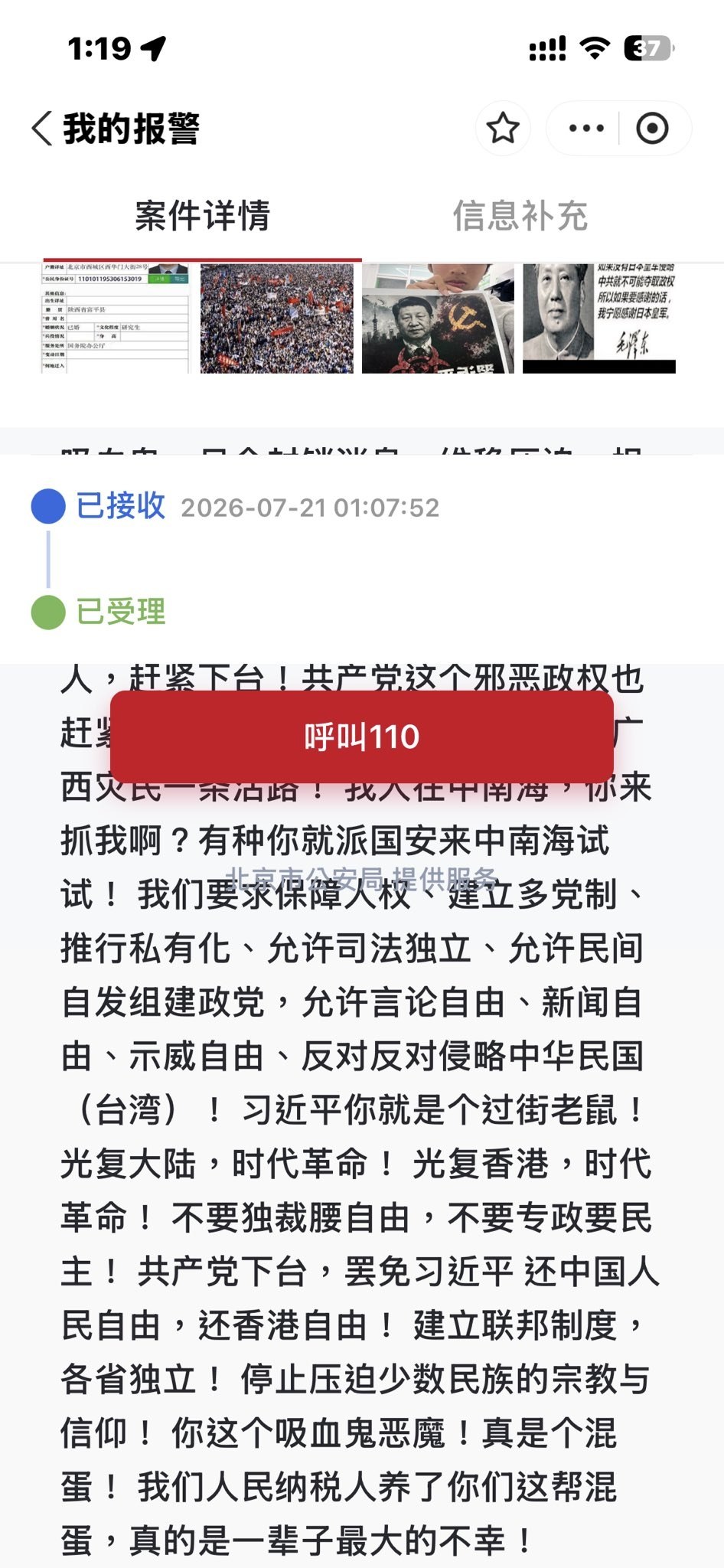Viewport: 724px width, 1568px height.
Task: Go back from 我的报警 page
Action: pos(43,128)
